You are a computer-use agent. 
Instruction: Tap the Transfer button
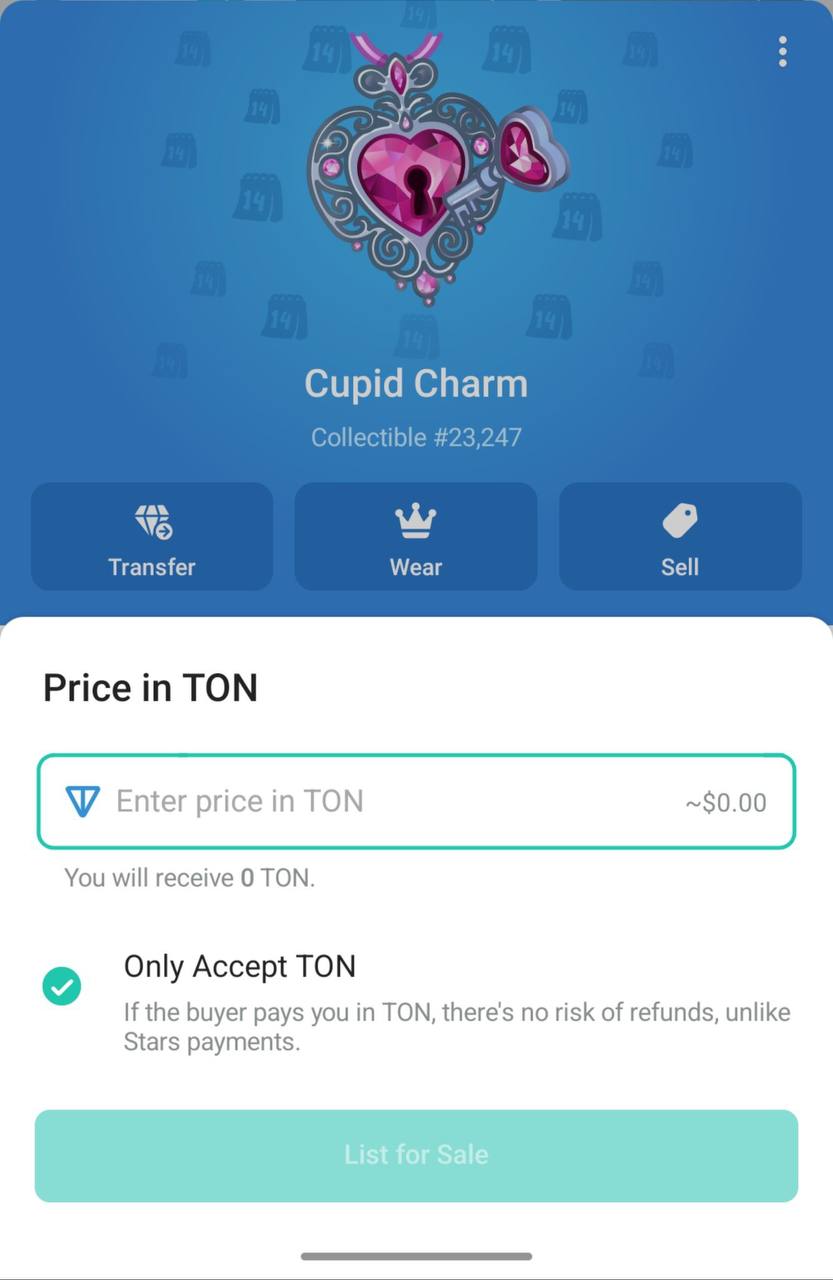[x=152, y=537]
